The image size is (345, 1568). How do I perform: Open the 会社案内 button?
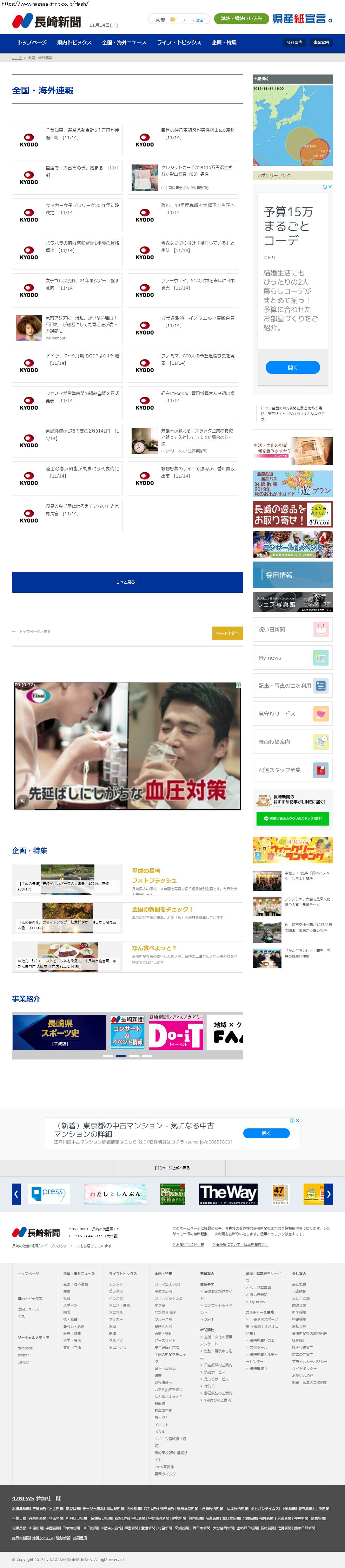(x=294, y=43)
